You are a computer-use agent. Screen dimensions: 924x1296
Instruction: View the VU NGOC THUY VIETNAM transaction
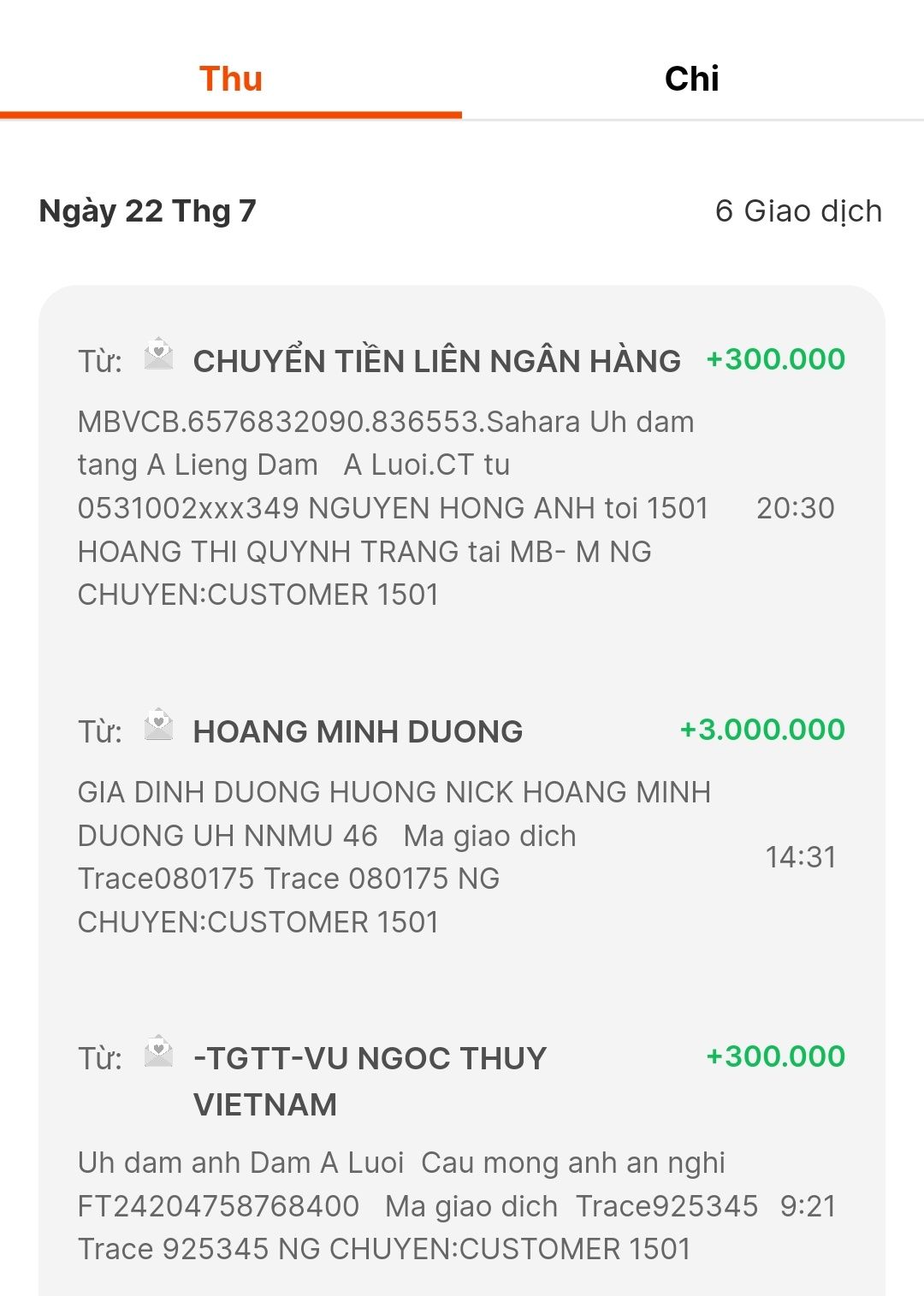tap(370, 1080)
